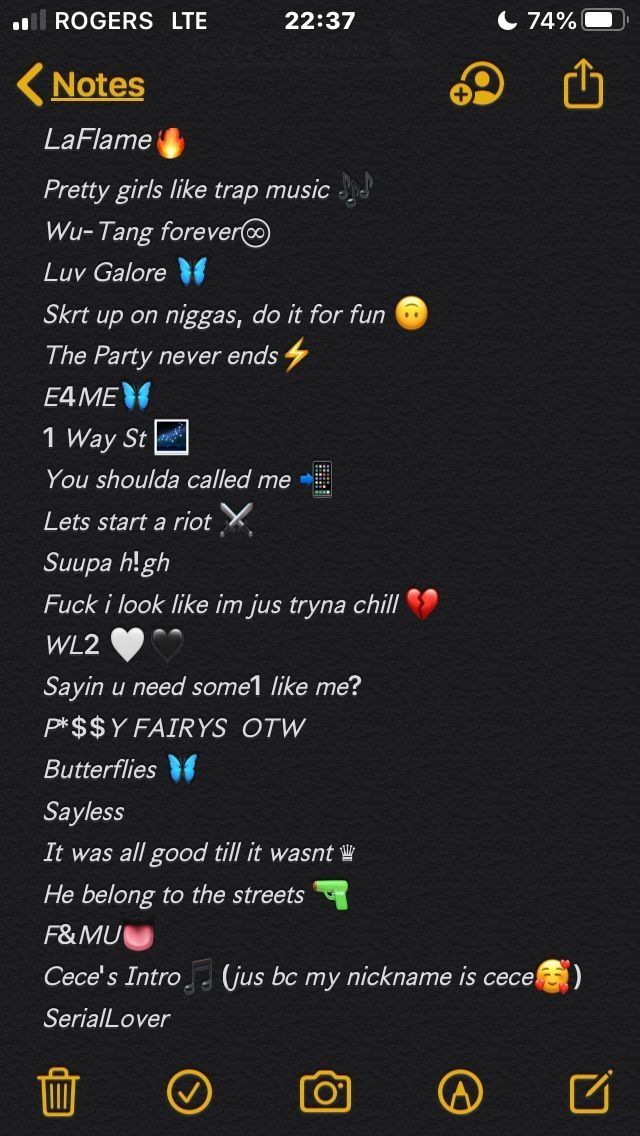Compose a new note
This screenshot has height=1136, width=640.
click(590, 1092)
